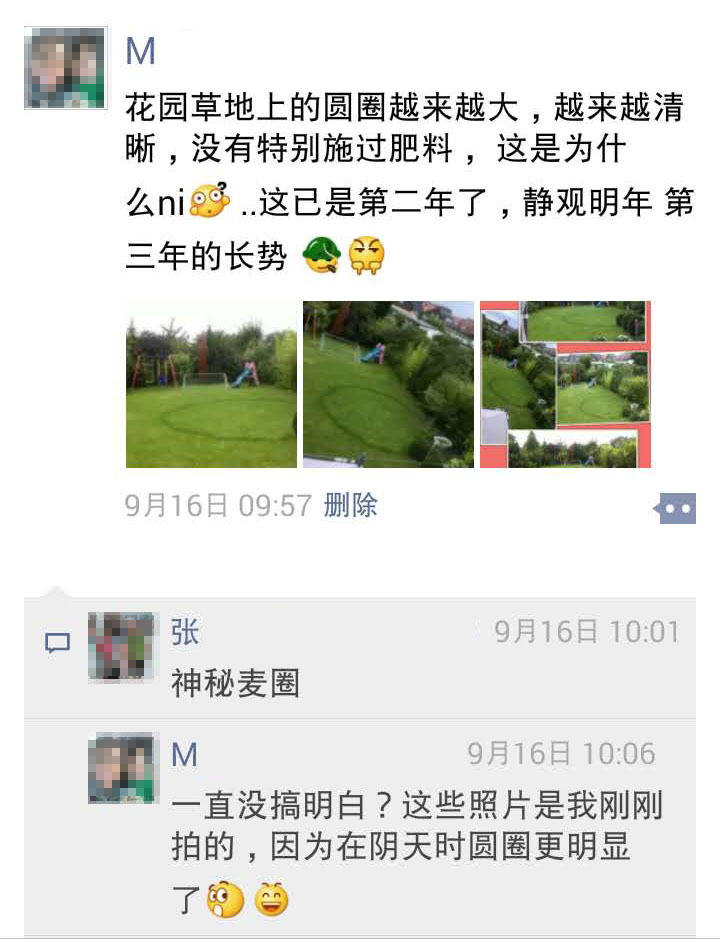View first garden photo with swing
Screen dimensions: 720x942
pos(211,385)
